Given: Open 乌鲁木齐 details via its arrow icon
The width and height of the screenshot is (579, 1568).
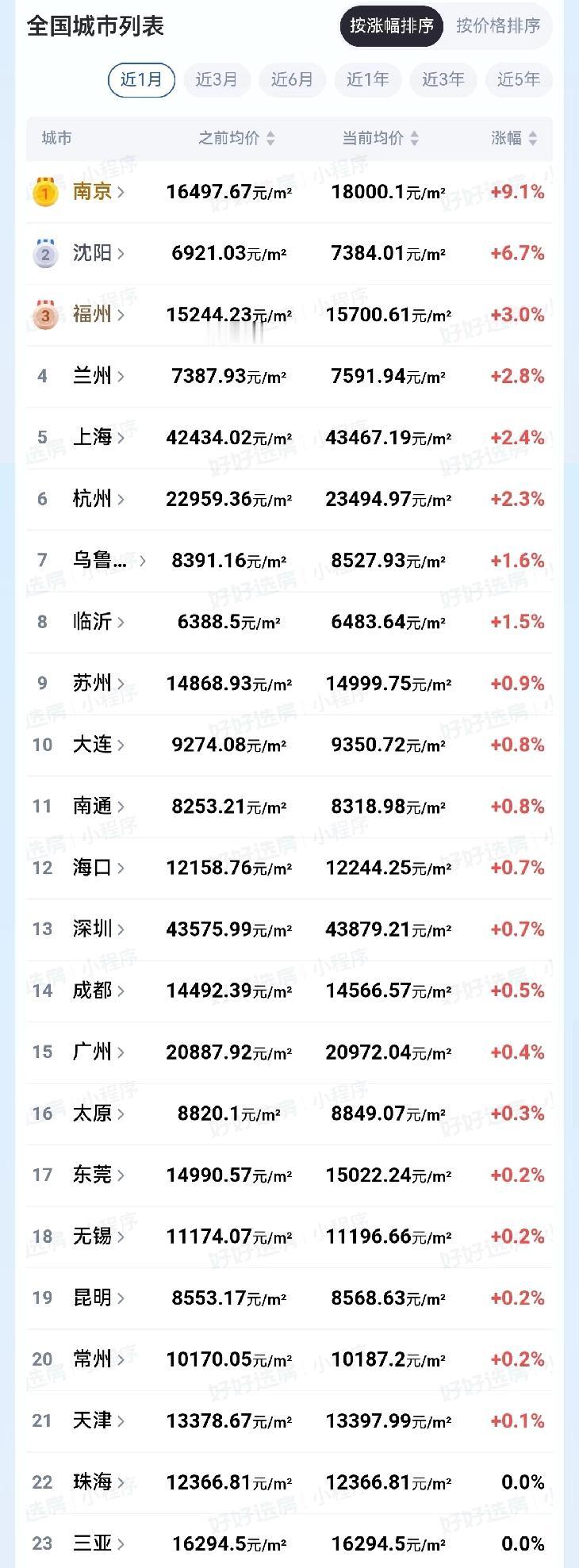Looking at the screenshot, I should pos(143,560).
